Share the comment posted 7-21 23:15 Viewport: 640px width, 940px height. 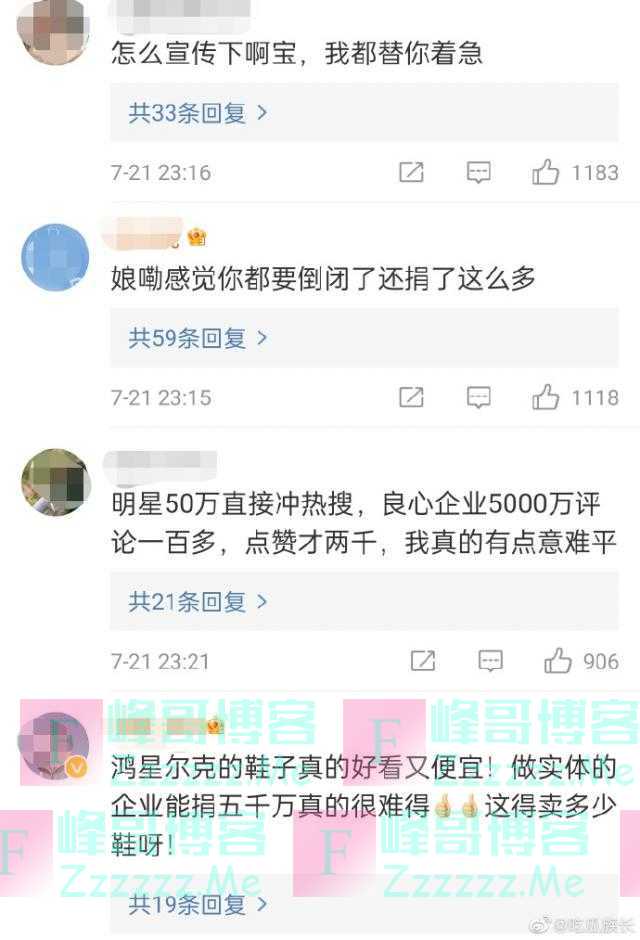[411, 398]
